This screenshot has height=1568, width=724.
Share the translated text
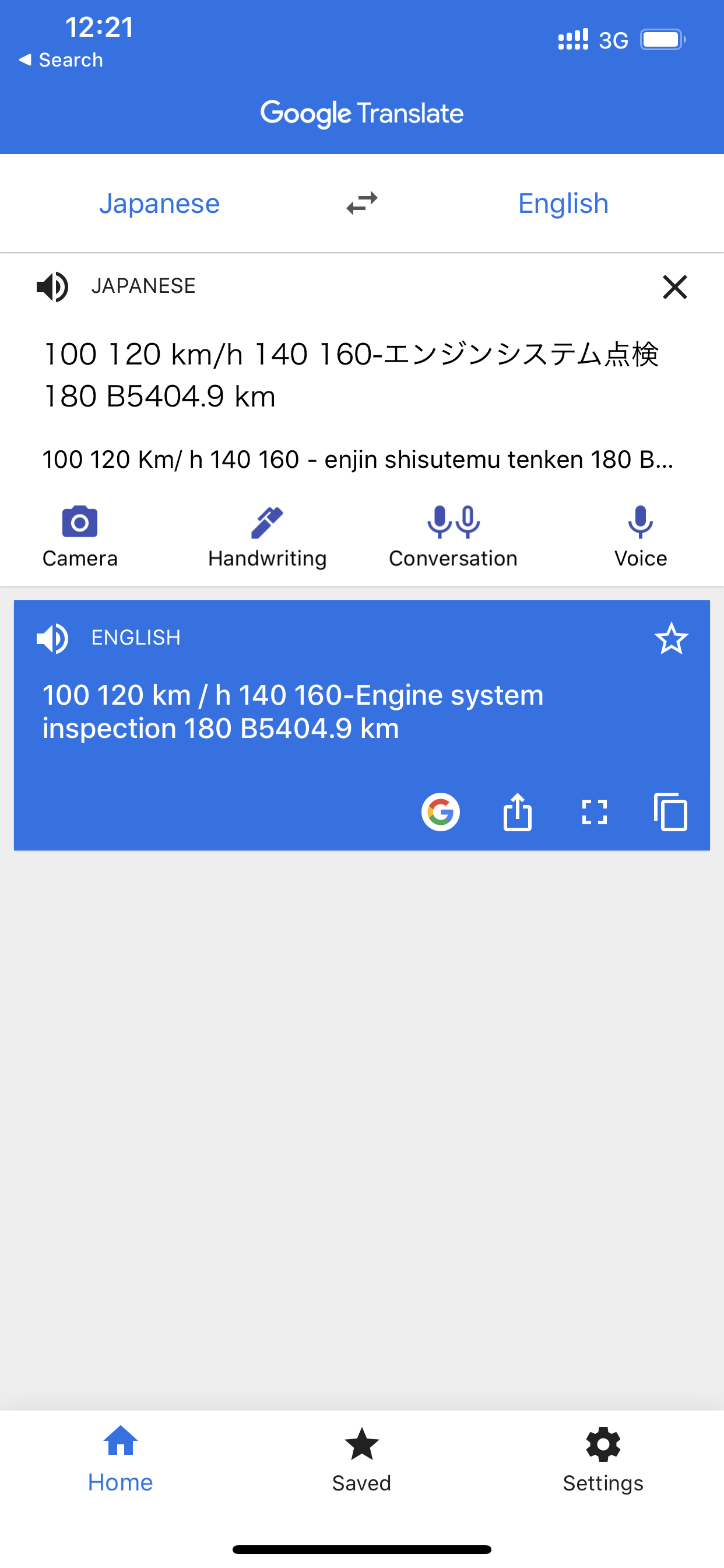click(518, 812)
